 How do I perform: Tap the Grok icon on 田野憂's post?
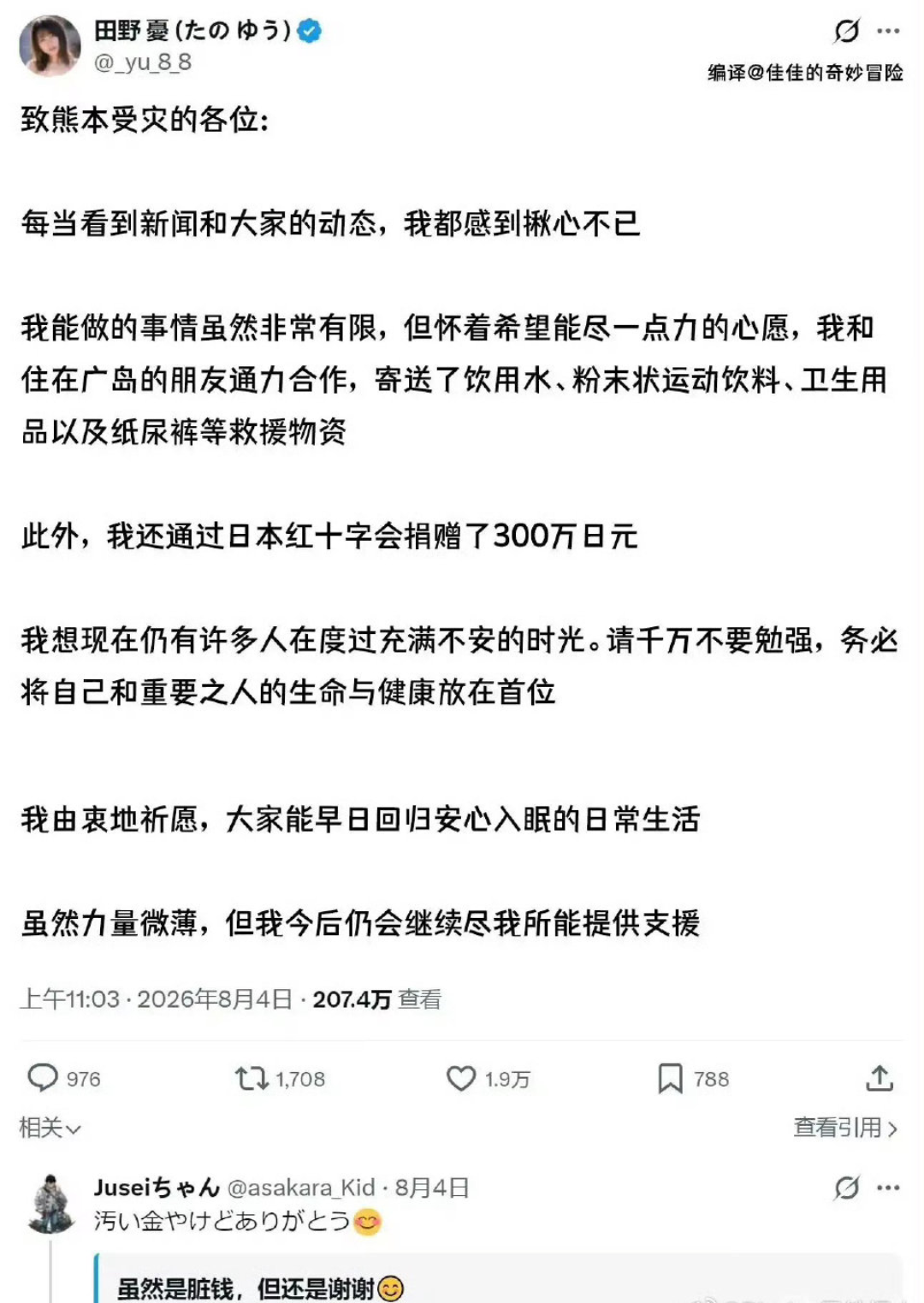pyautogui.click(x=846, y=32)
